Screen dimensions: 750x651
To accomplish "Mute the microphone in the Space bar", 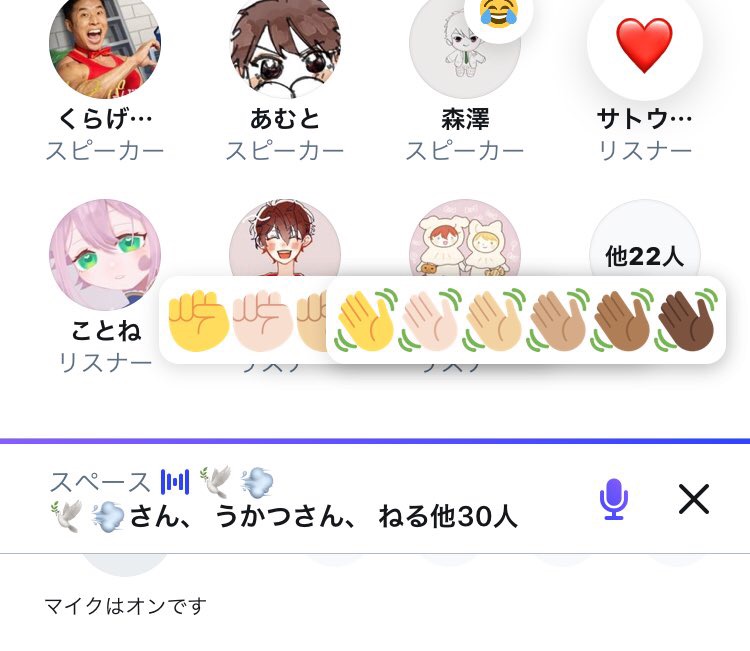I will [613, 498].
